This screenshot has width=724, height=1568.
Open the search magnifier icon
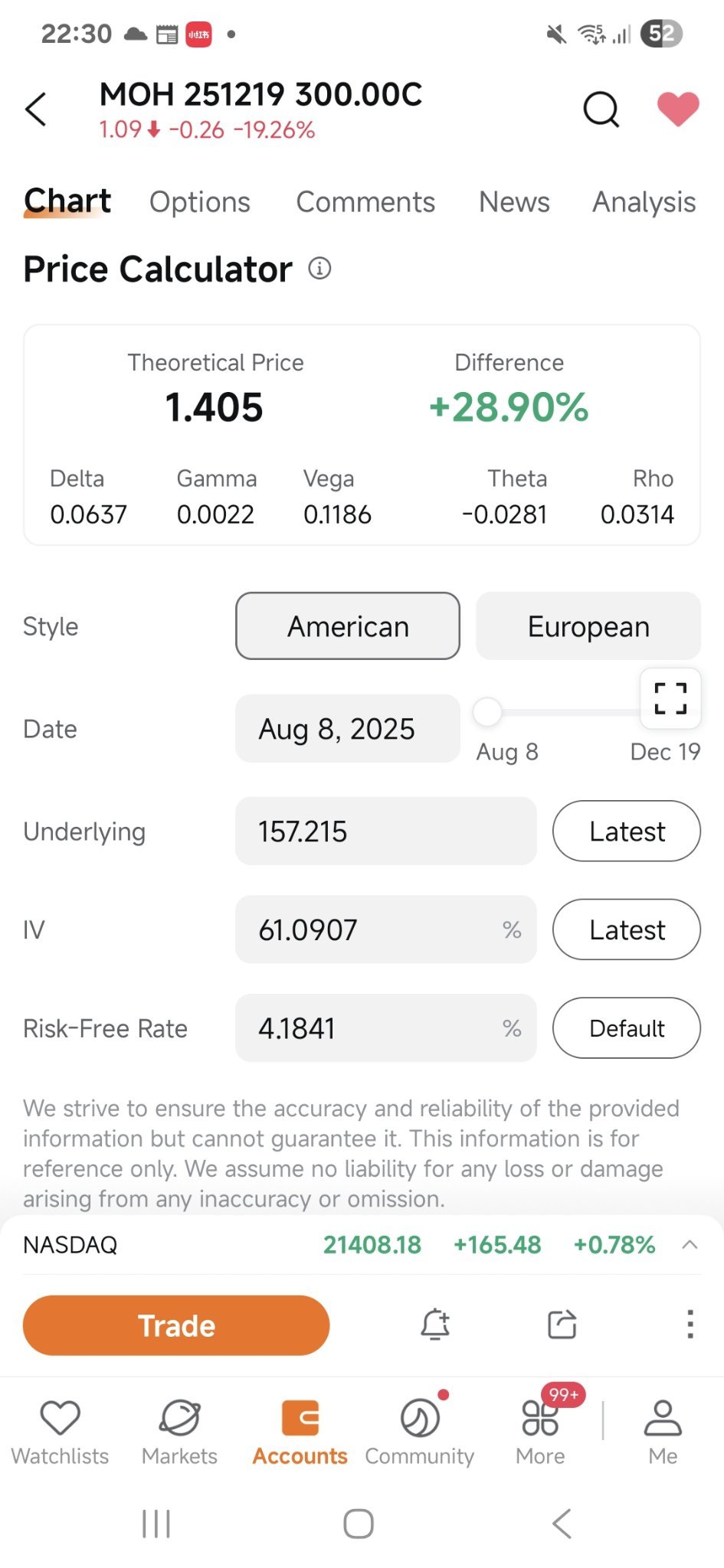tap(601, 109)
